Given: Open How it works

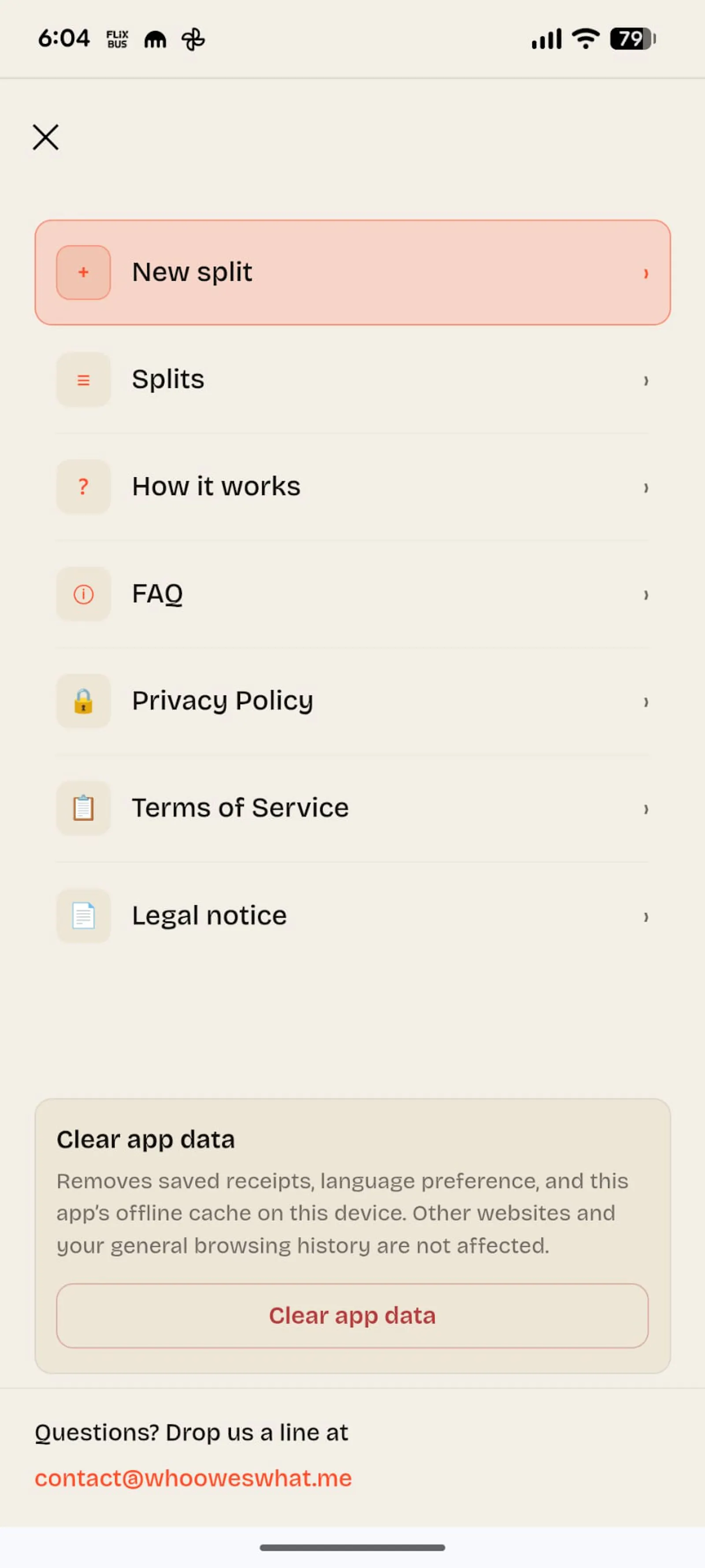Looking at the screenshot, I should pyautogui.click(x=352, y=487).
